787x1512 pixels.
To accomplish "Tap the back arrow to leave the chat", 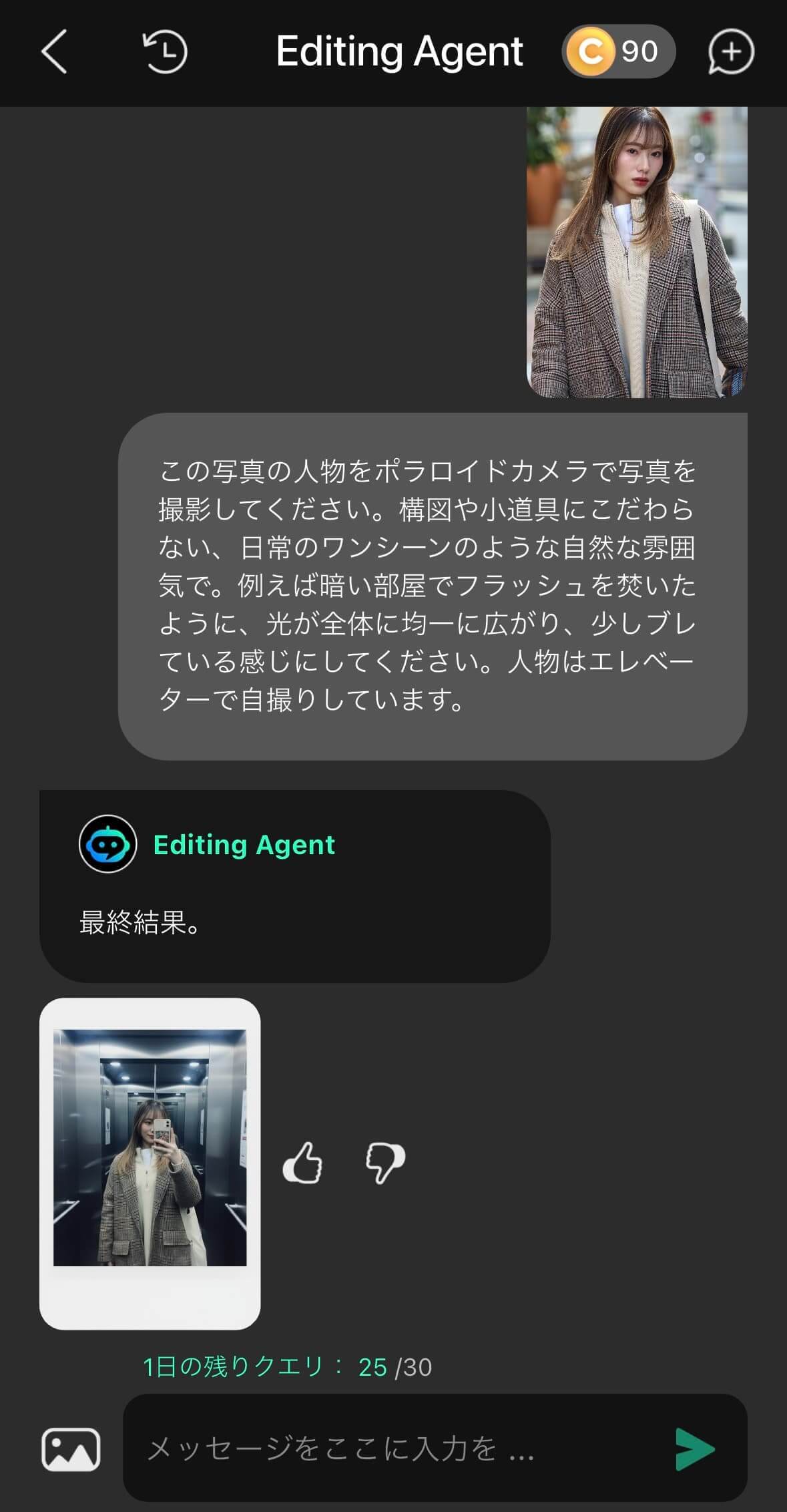I will [x=56, y=52].
